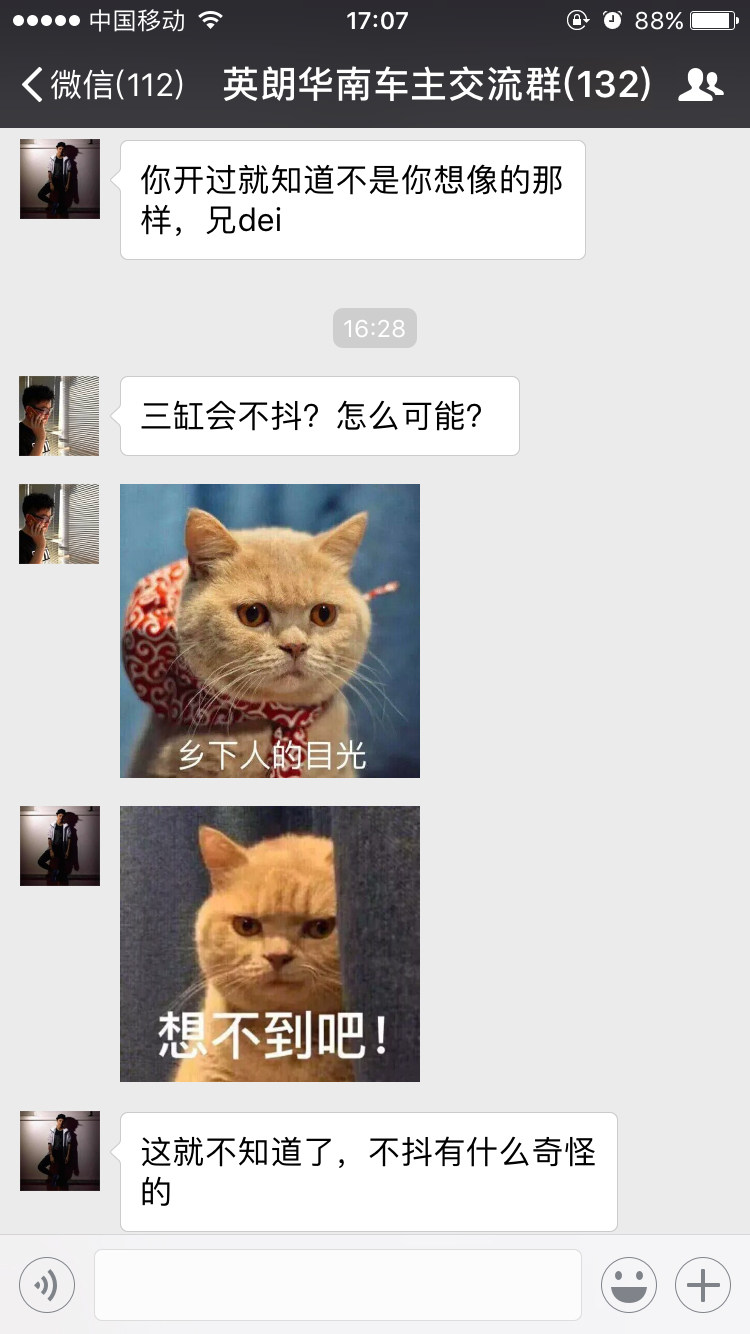This screenshot has width=750, height=1334.
Task: Focus the message text field
Action: 338,1285
